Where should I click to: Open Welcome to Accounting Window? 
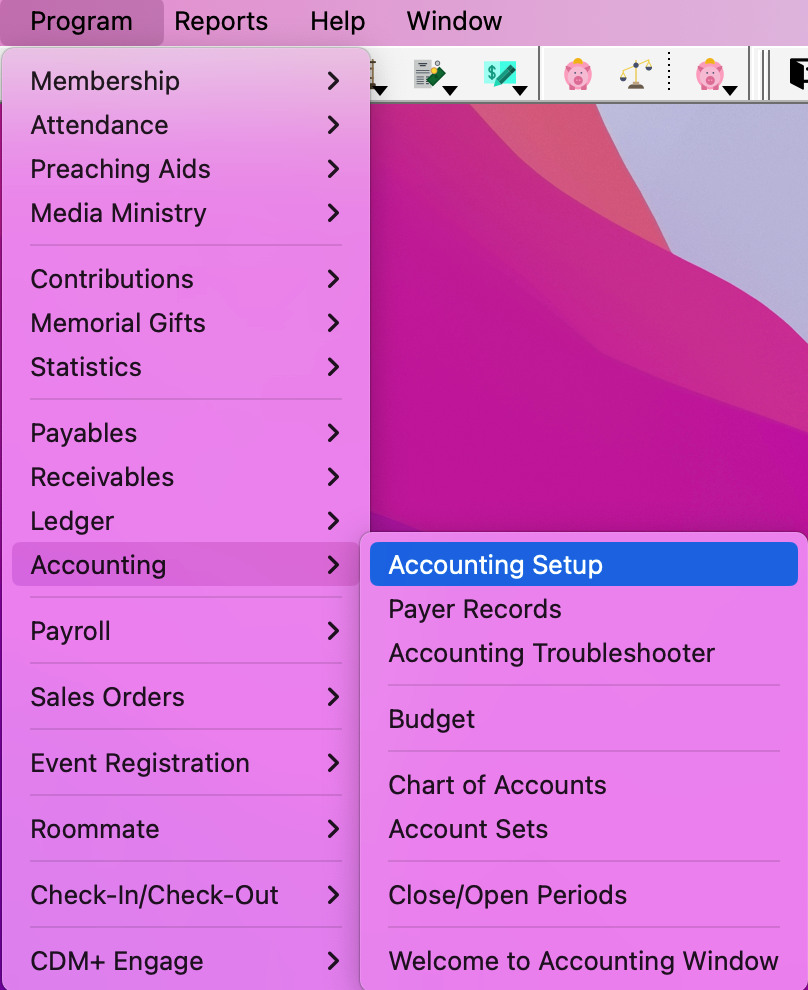pos(584,961)
